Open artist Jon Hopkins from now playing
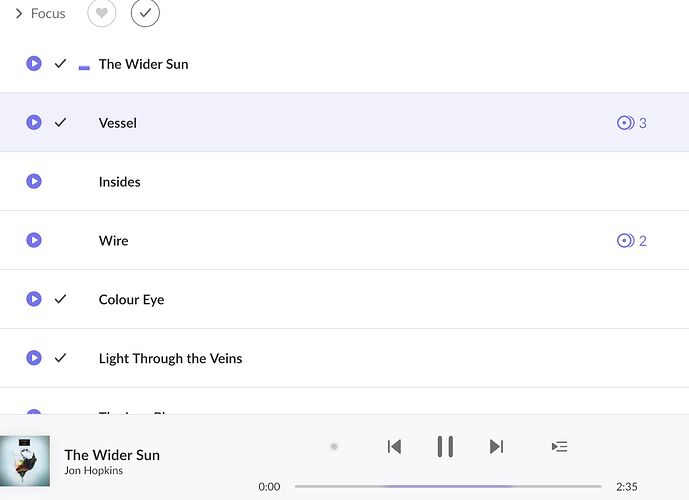This screenshot has width=689, height=500. [94, 471]
